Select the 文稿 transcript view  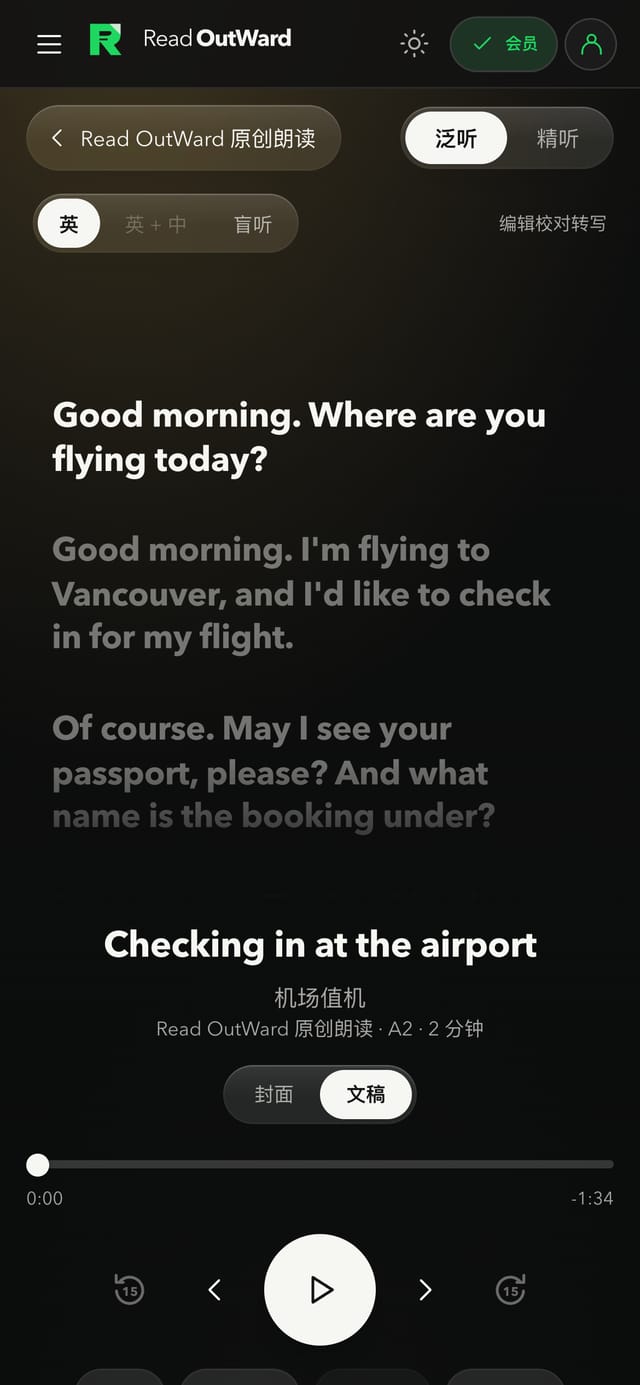[x=366, y=1094]
